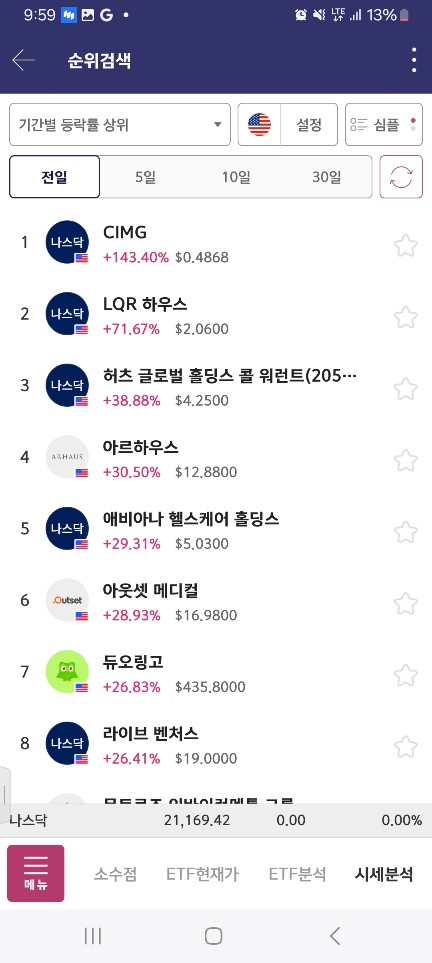Open the three-dot overflow menu
The image size is (432, 963).
[414, 60]
